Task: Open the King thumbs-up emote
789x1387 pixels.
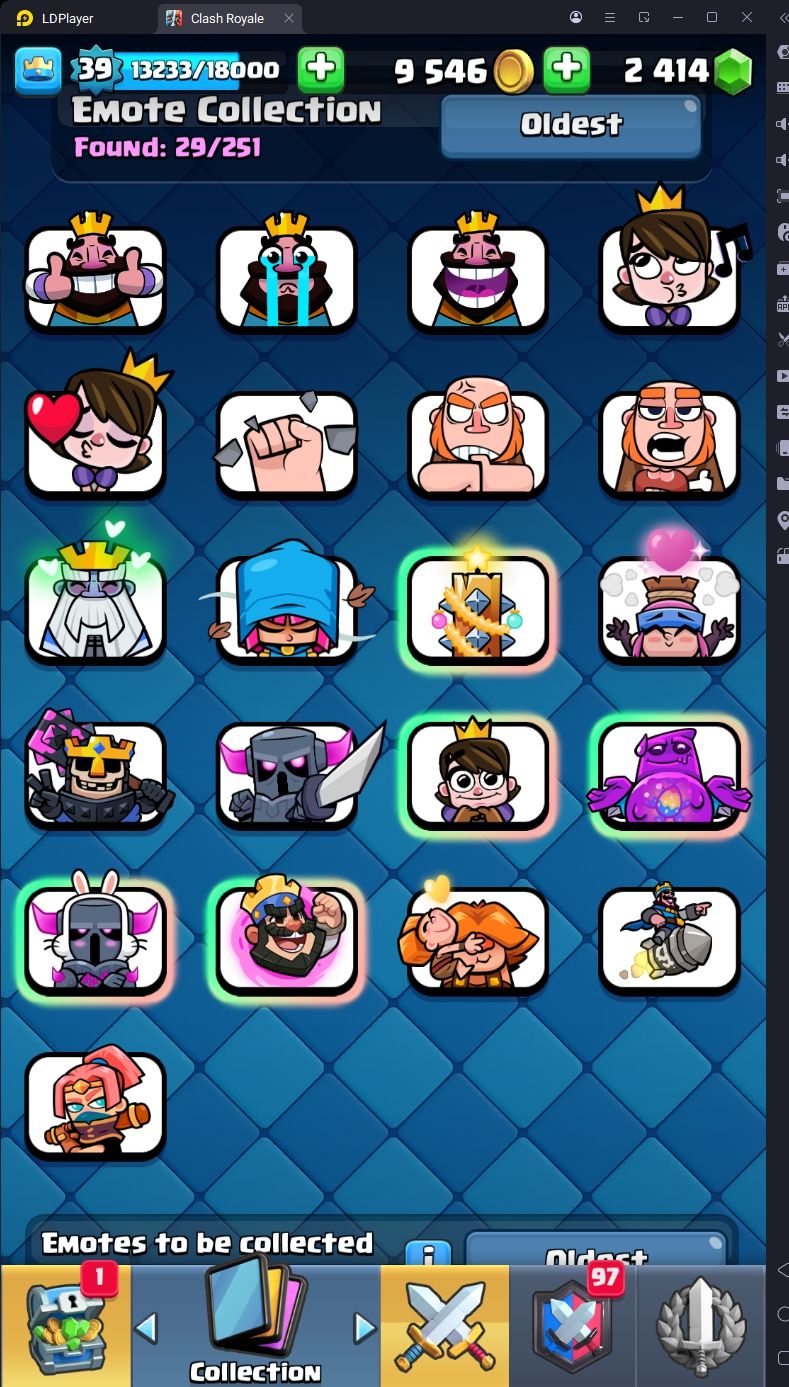Action: (95, 277)
